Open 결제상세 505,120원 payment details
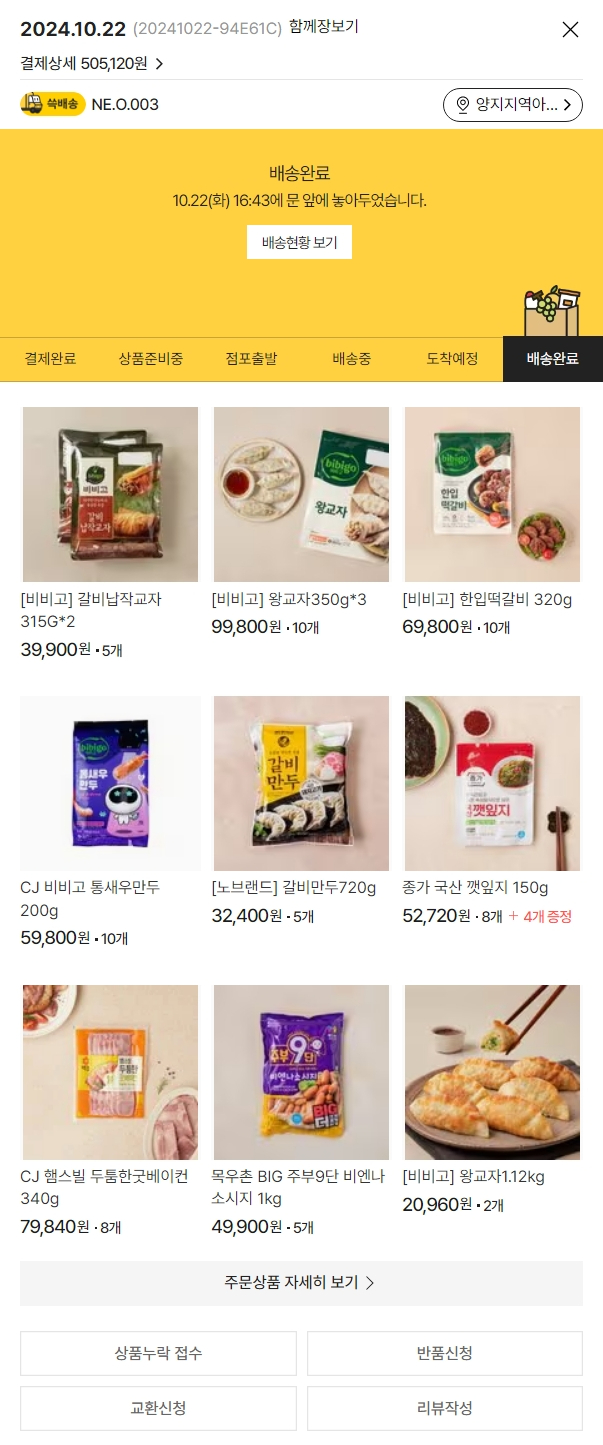Image resolution: width=603 pixels, height=1445 pixels. pyautogui.click(x=92, y=63)
